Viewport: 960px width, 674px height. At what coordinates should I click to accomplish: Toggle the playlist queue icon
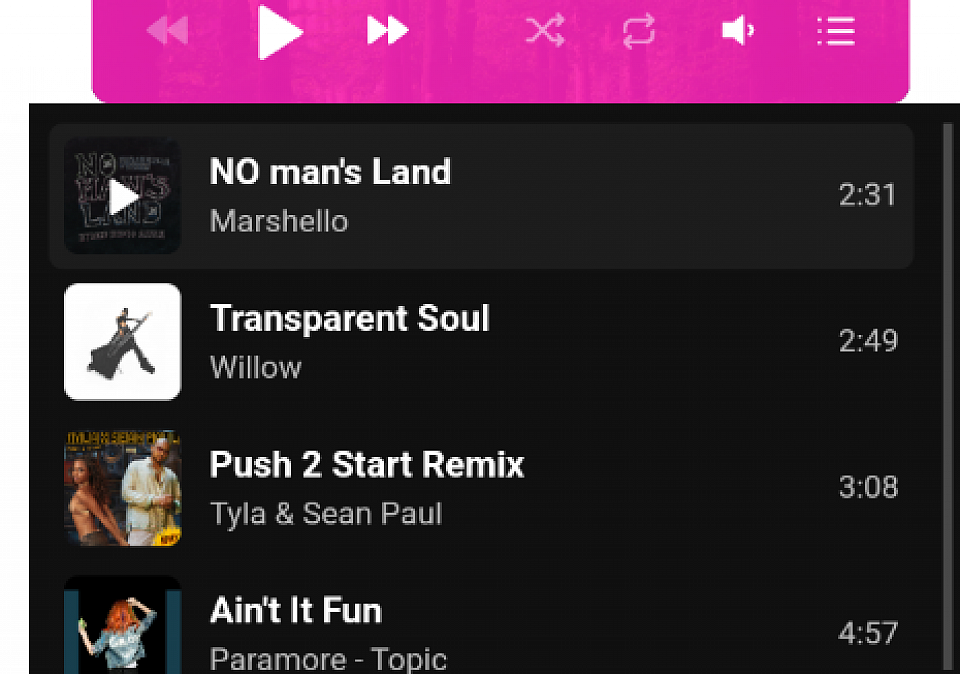click(835, 31)
